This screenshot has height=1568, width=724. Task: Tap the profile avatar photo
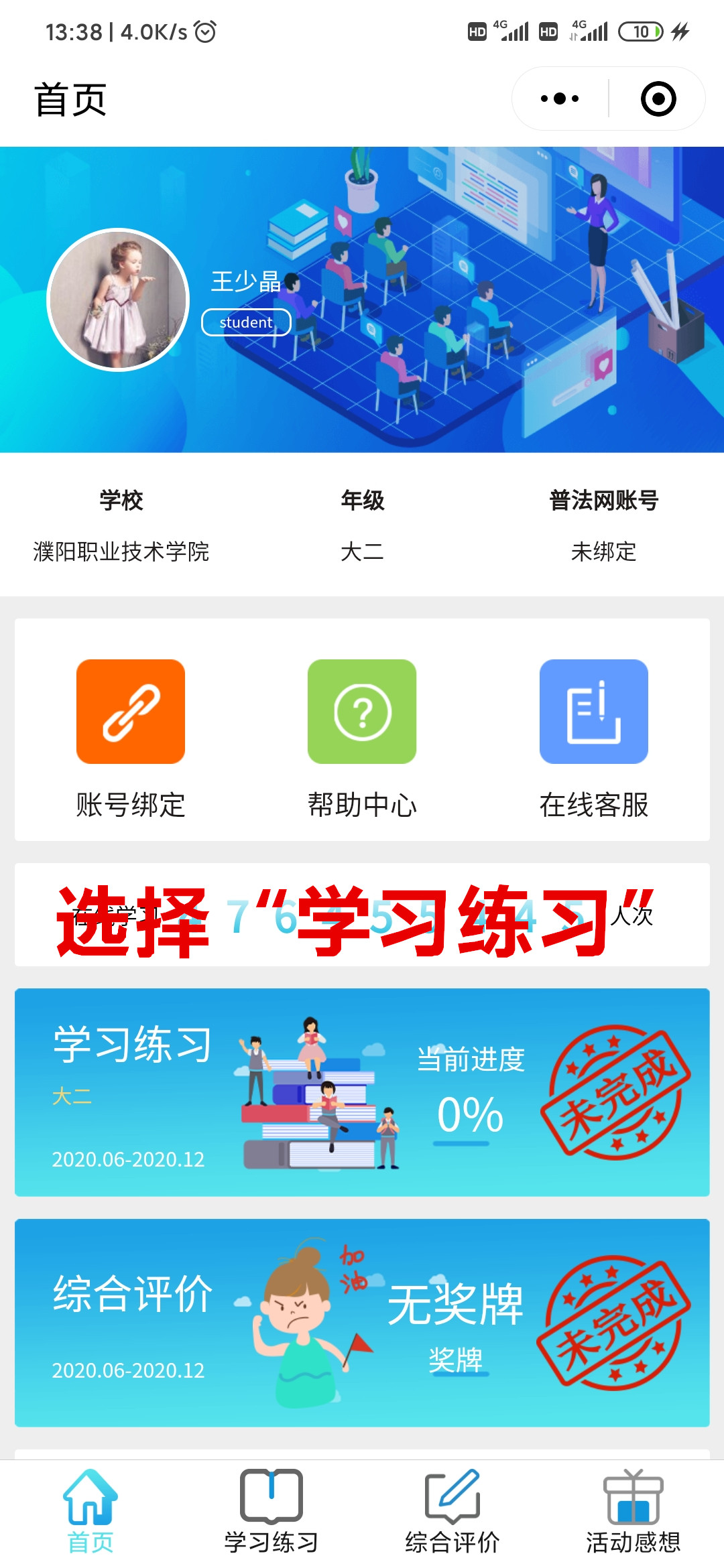pos(118,300)
